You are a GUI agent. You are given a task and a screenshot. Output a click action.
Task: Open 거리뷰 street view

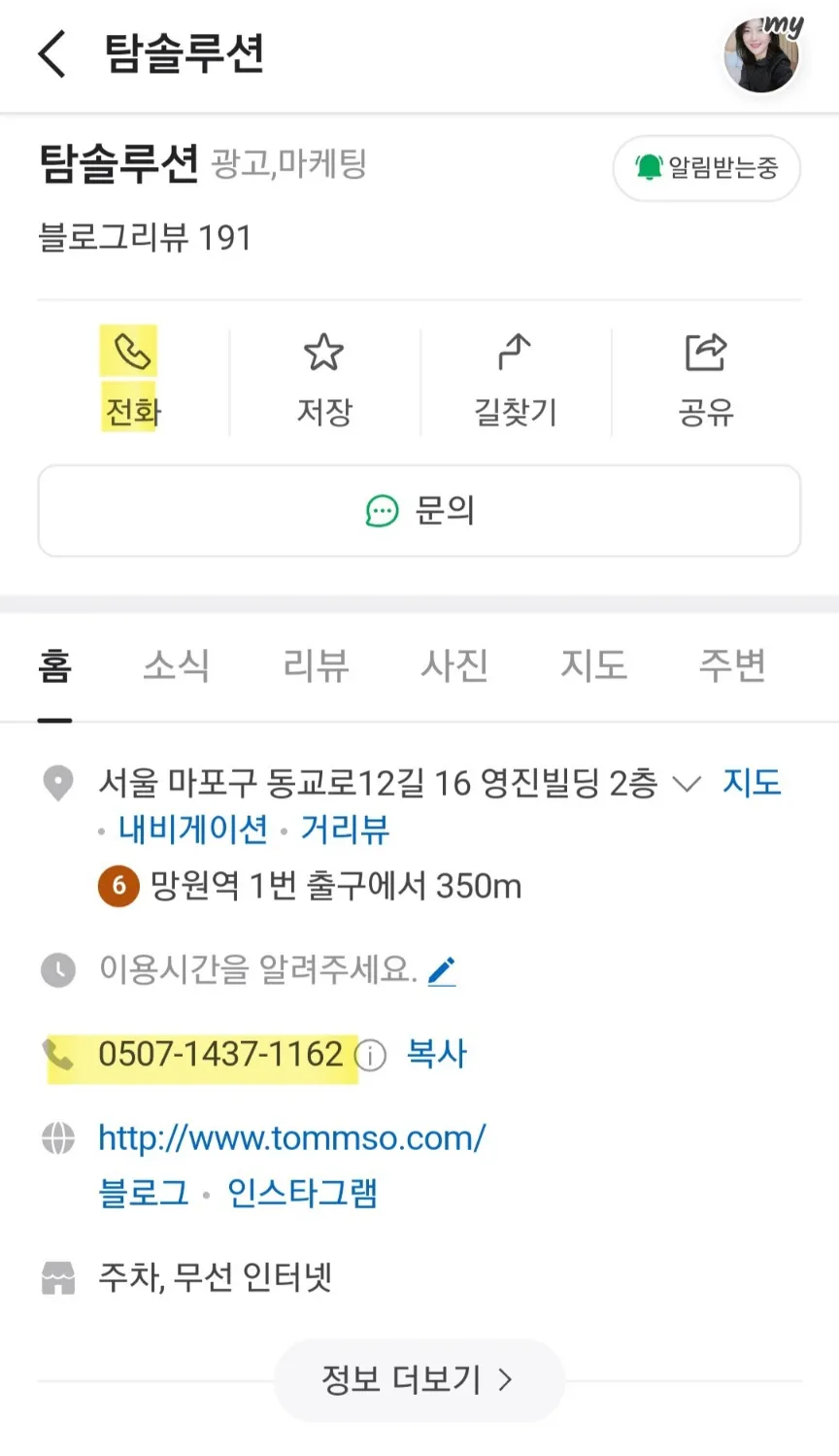[345, 830]
